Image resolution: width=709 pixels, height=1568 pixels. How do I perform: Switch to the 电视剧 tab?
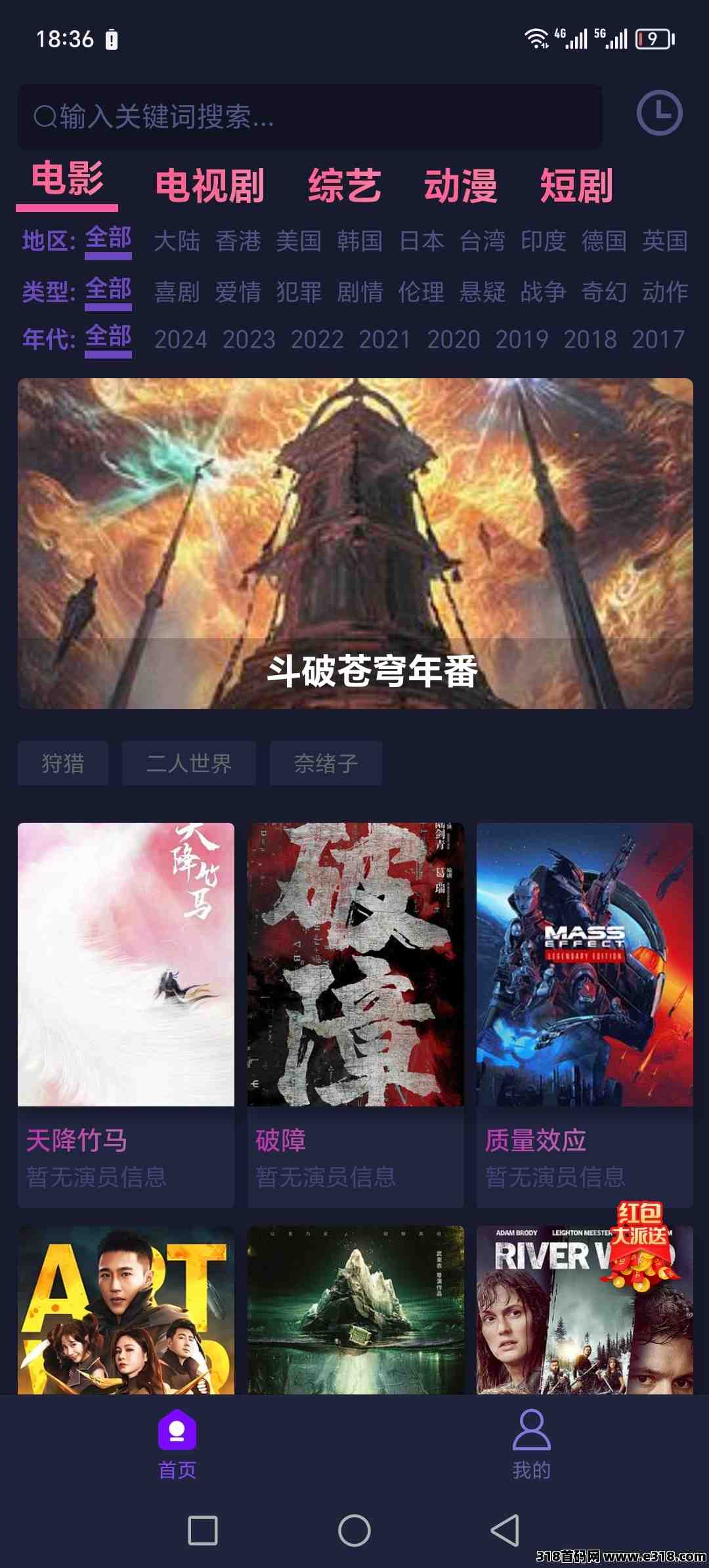coord(209,186)
